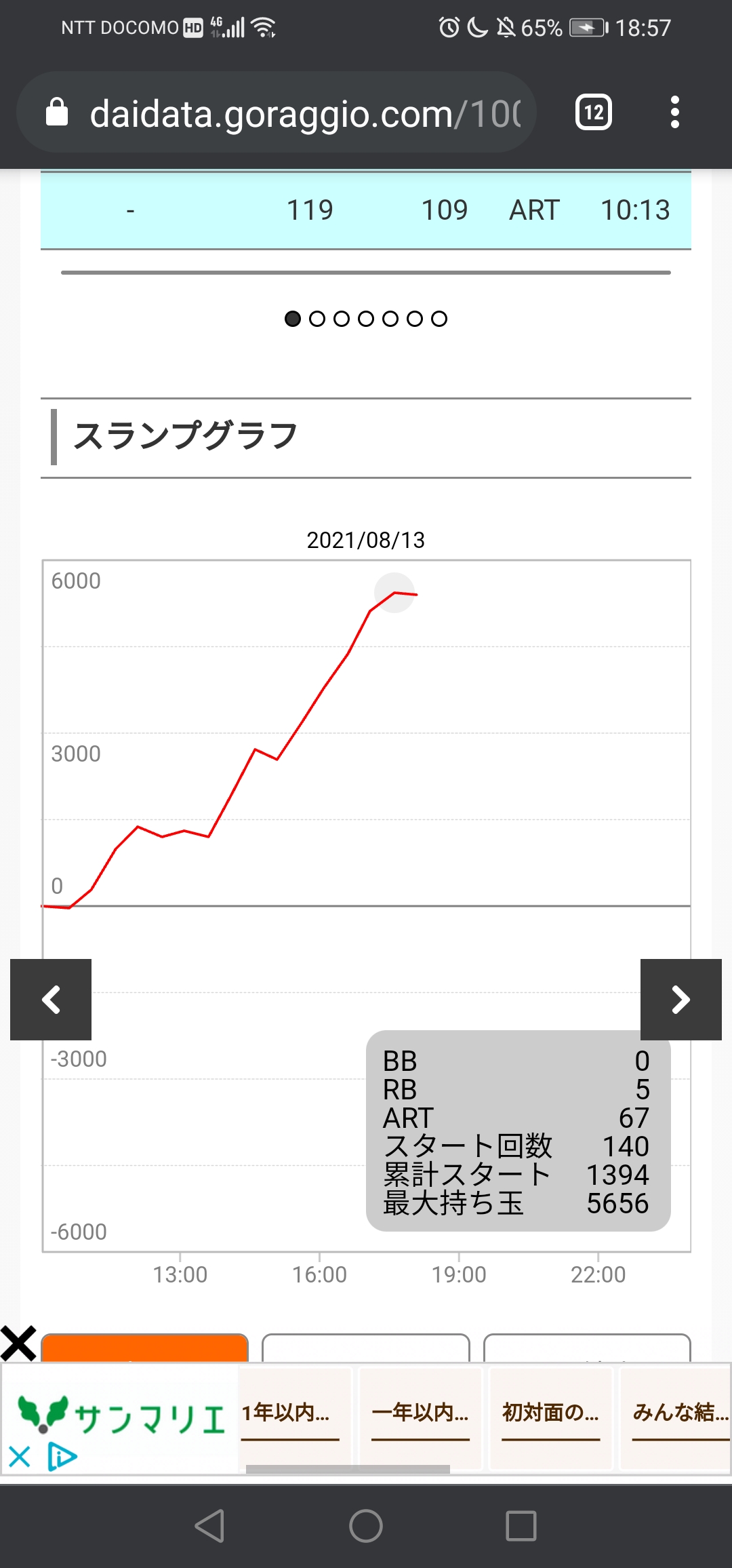Go to the next graph with the right arrow
This screenshot has width=732, height=1568.
coord(680,1000)
